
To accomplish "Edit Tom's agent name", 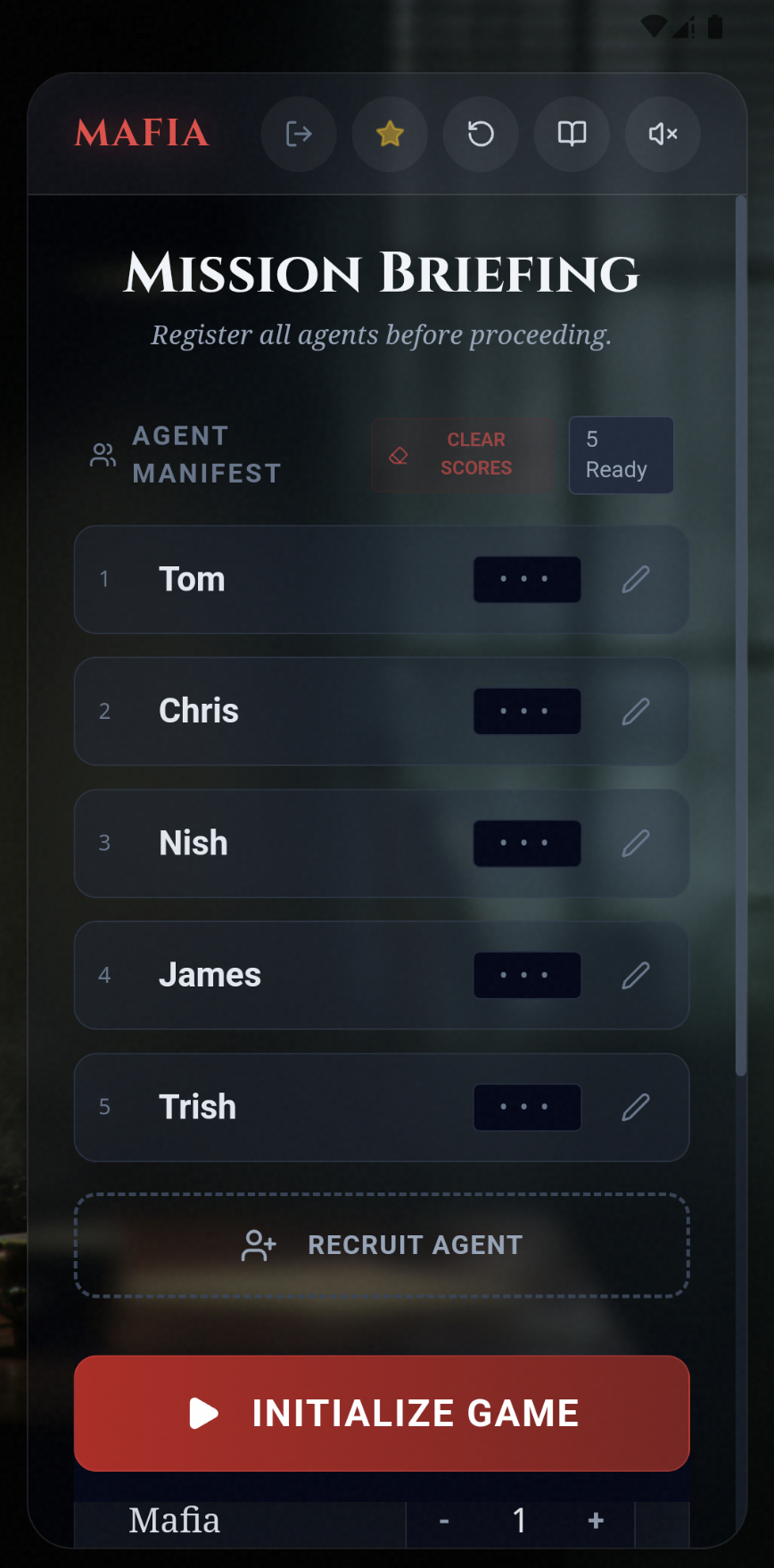I will click(x=636, y=580).
